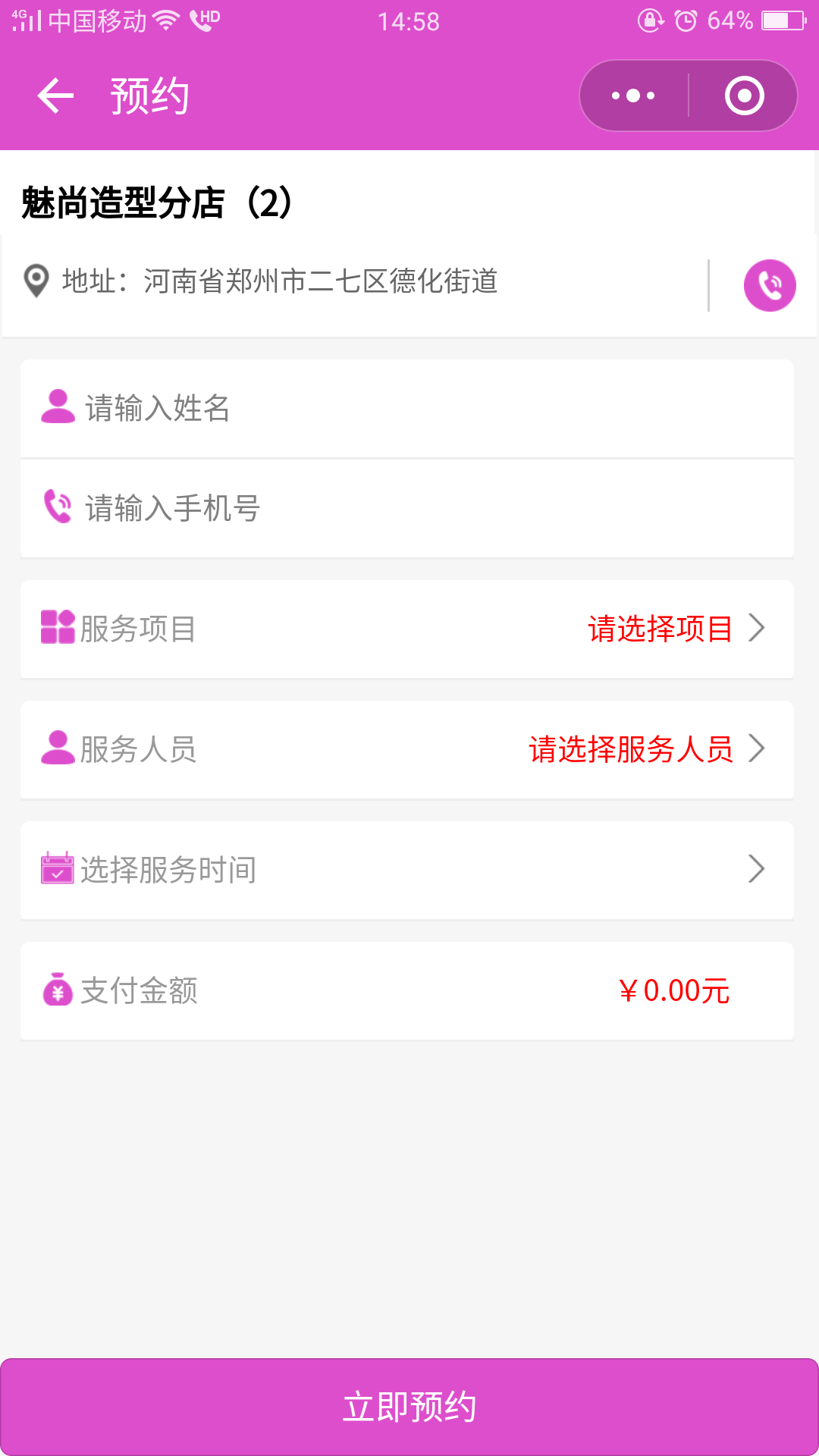
Task: Open the mini program more options menu
Action: [x=634, y=96]
